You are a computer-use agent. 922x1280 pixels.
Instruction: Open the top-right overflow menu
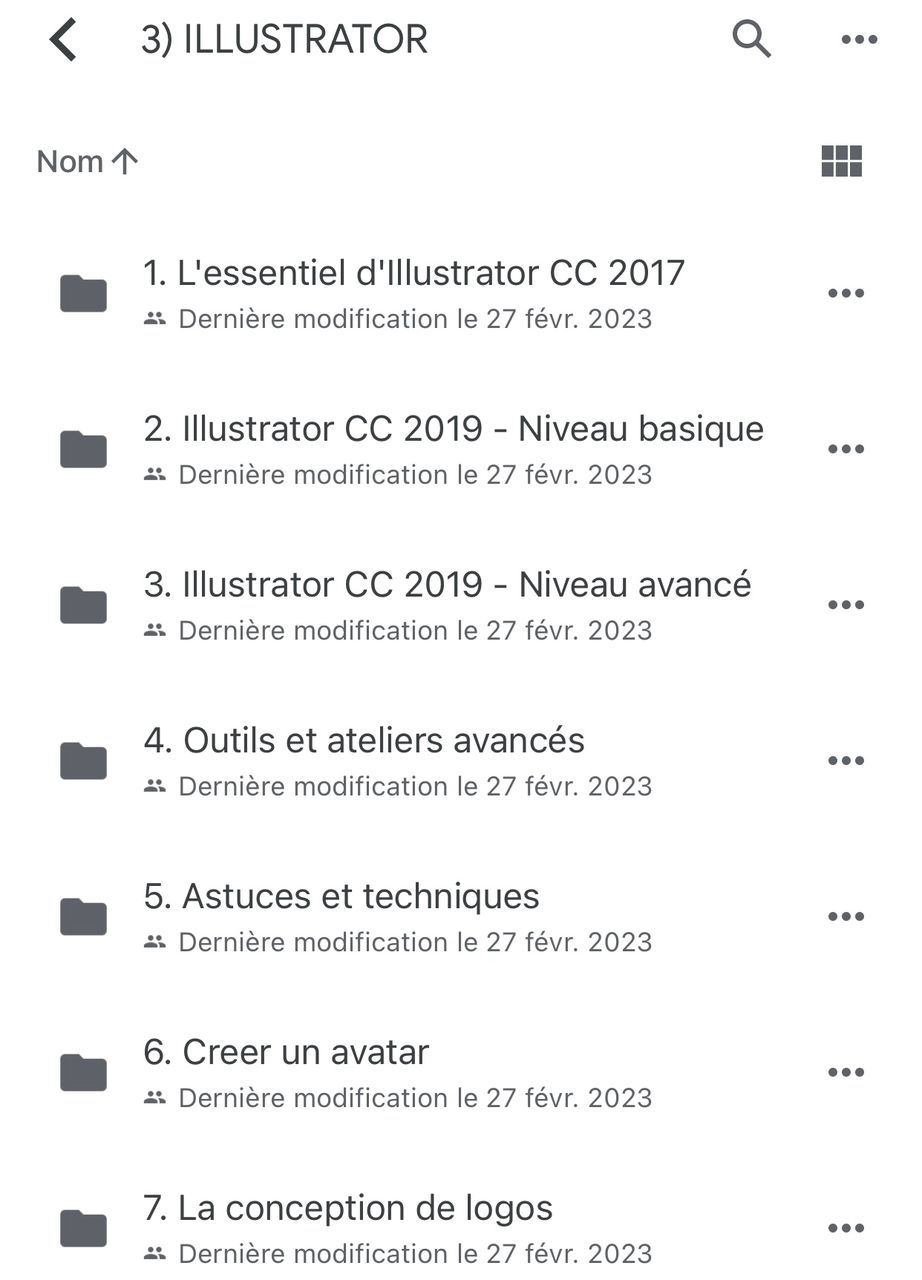tap(858, 41)
